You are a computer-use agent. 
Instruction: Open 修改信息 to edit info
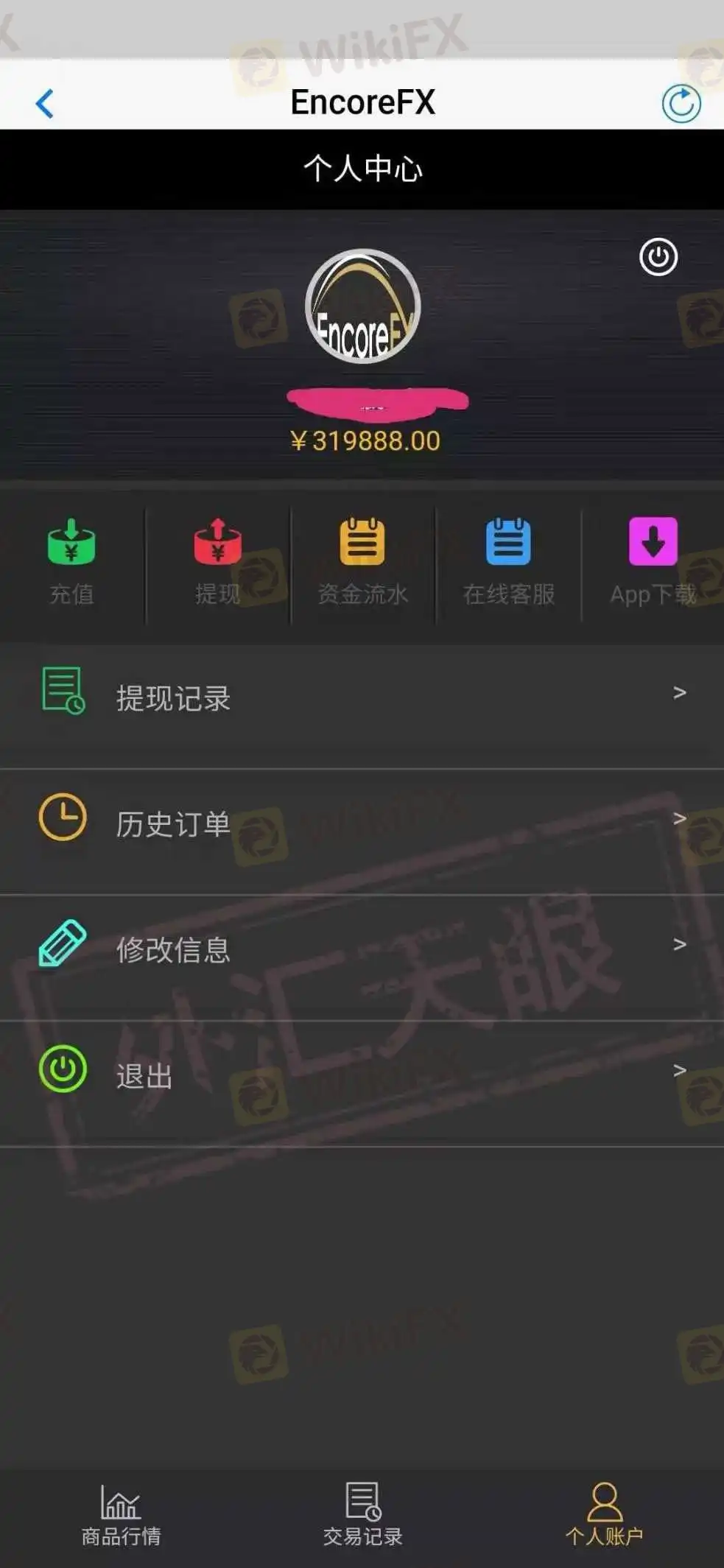click(x=361, y=949)
